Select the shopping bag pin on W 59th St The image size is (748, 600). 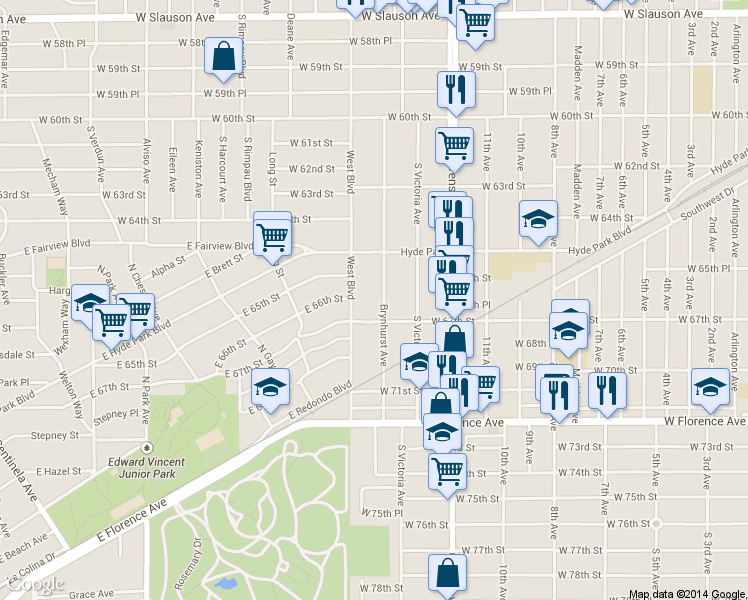point(223,57)
